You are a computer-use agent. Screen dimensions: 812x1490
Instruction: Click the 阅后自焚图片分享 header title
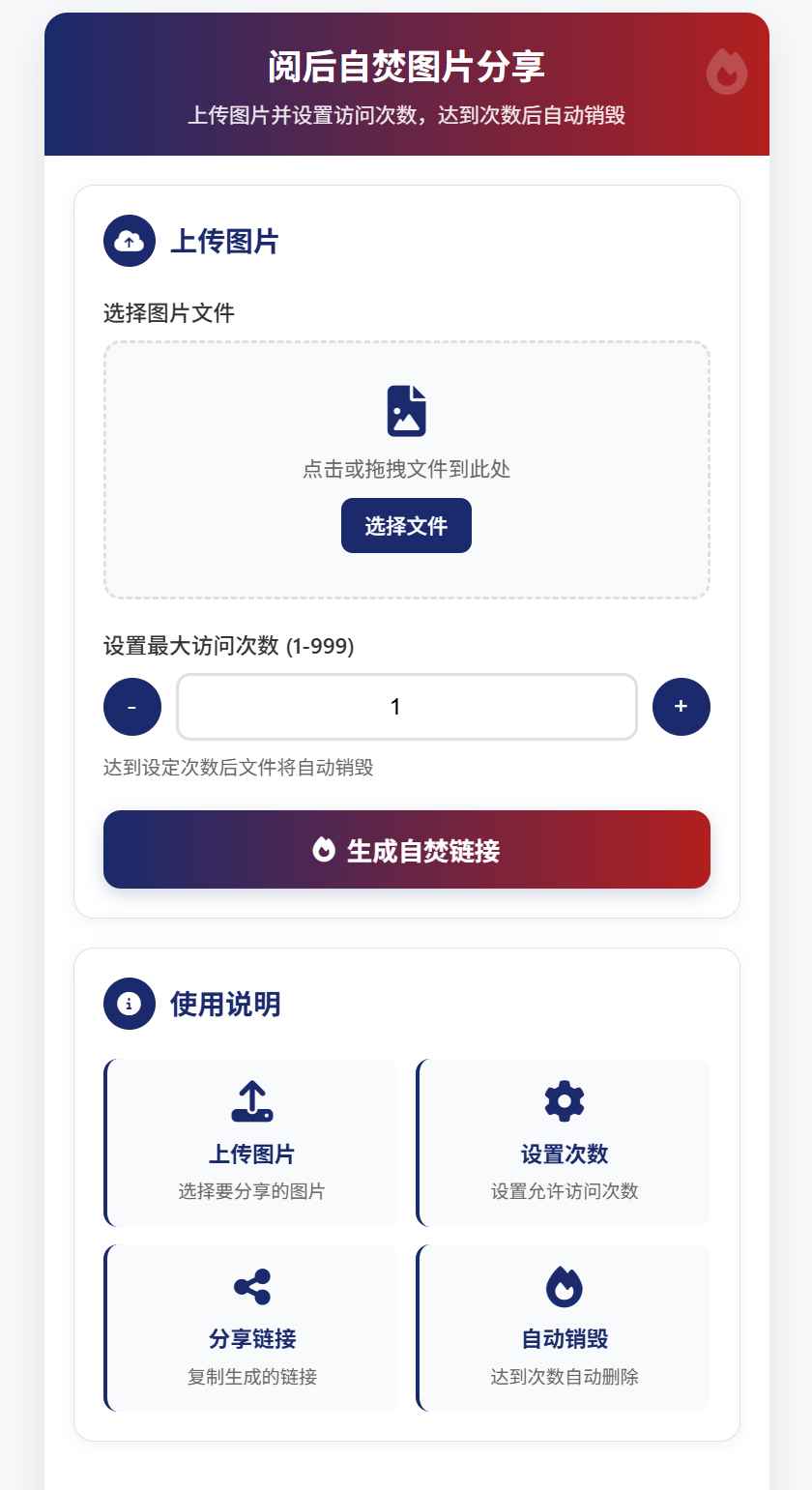pos(406,68)
